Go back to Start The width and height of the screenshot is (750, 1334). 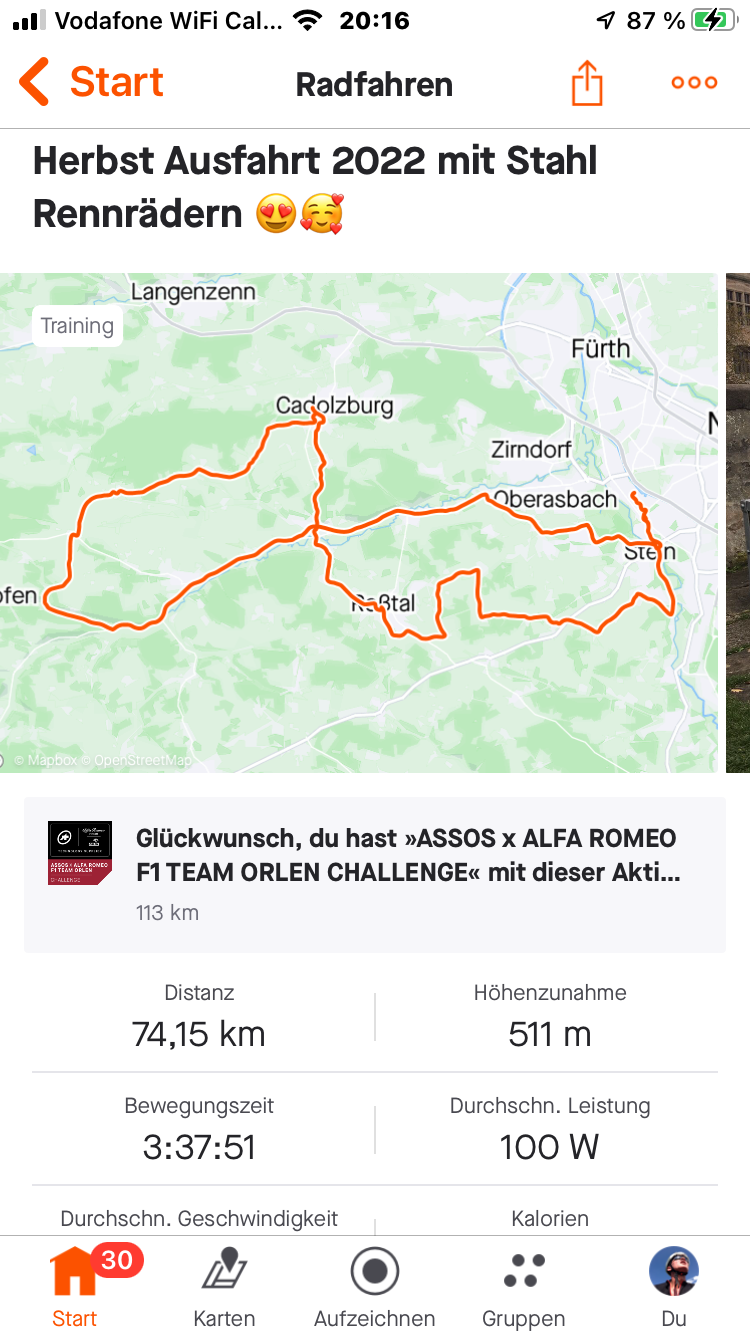click(x=92, y=83)
